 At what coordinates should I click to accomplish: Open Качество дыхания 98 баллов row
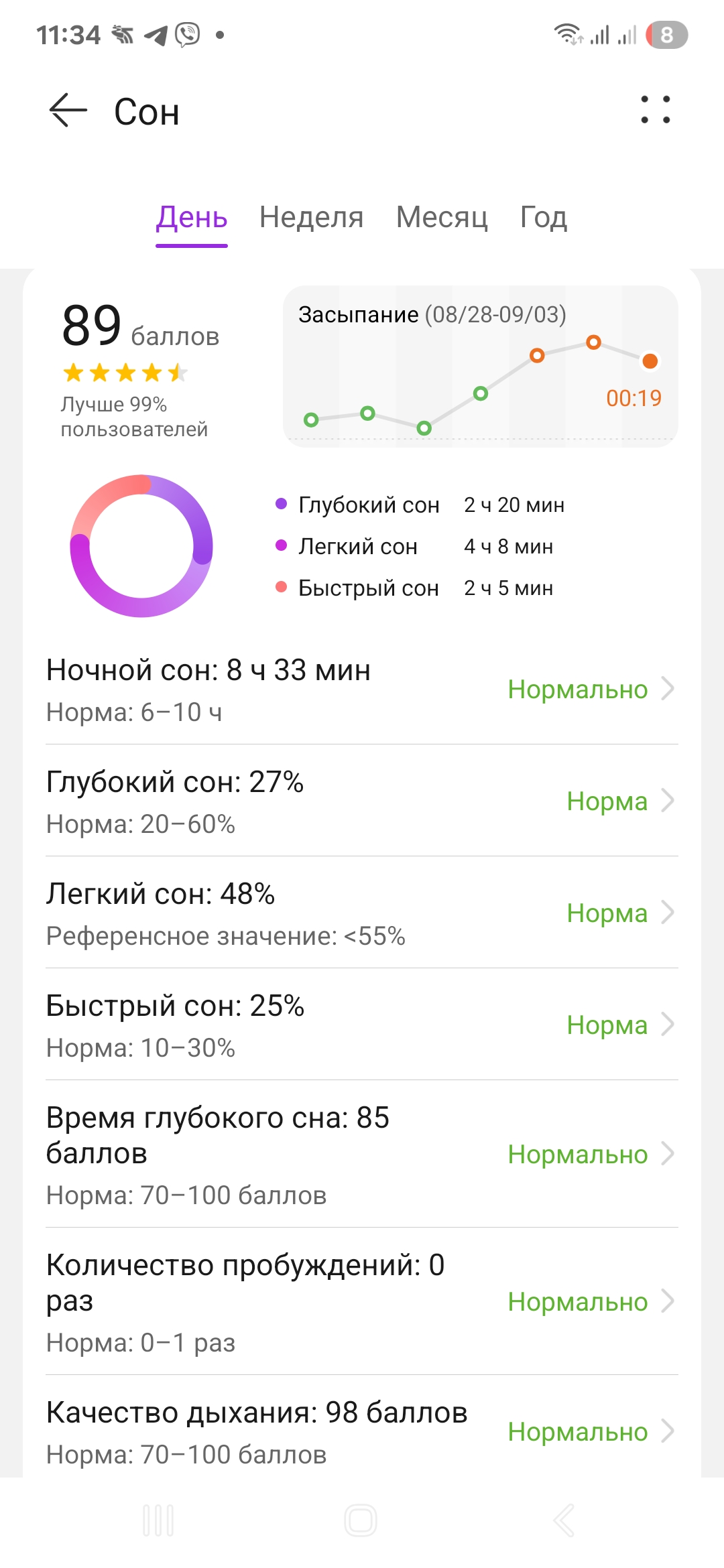(x=362, y=1432)
